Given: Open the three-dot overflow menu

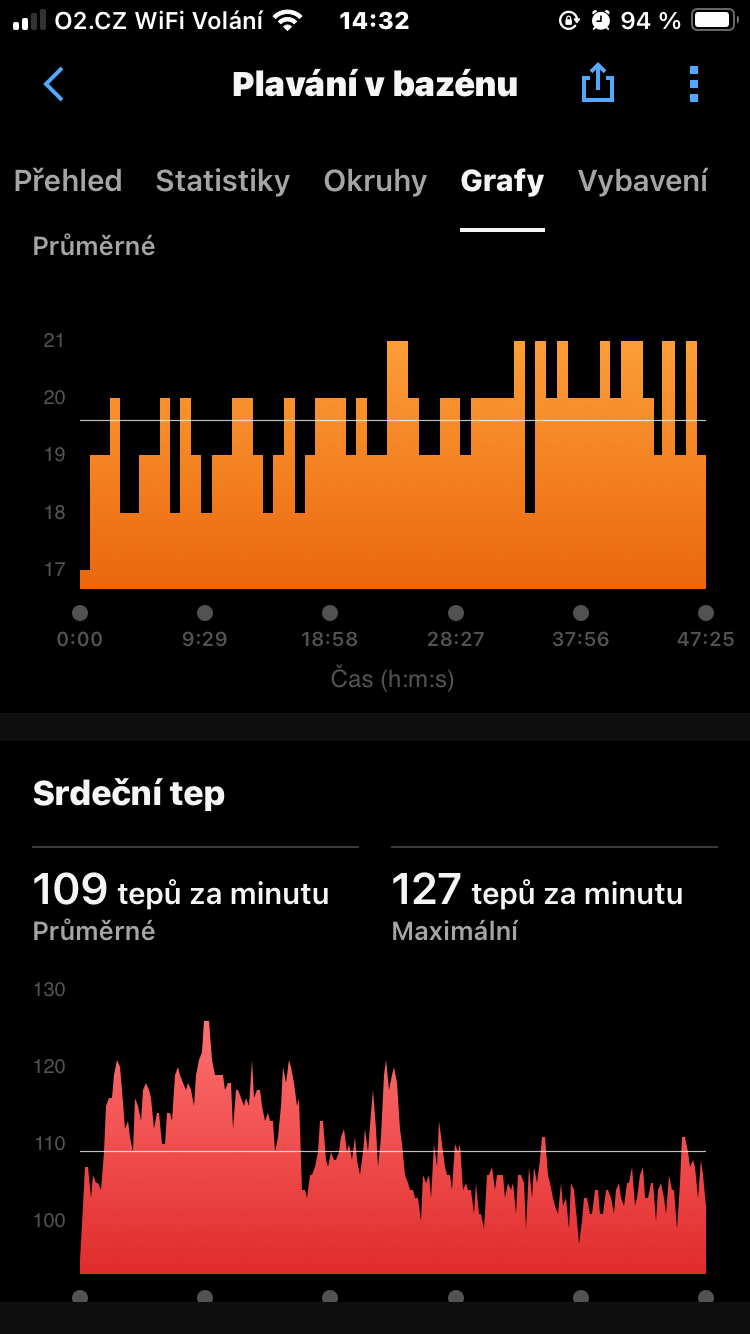Looking at the screenshot, I should point(694,84).
